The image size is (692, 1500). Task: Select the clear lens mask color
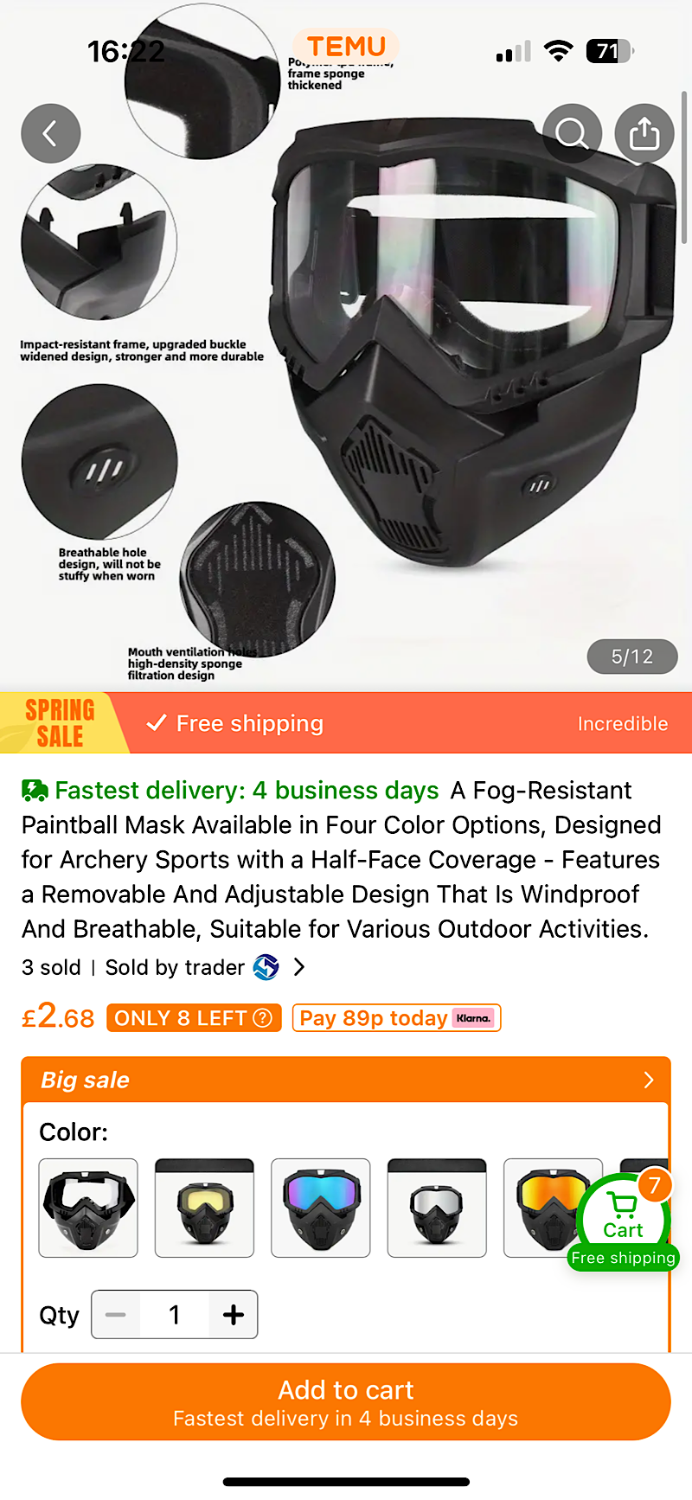point(88,1207)
